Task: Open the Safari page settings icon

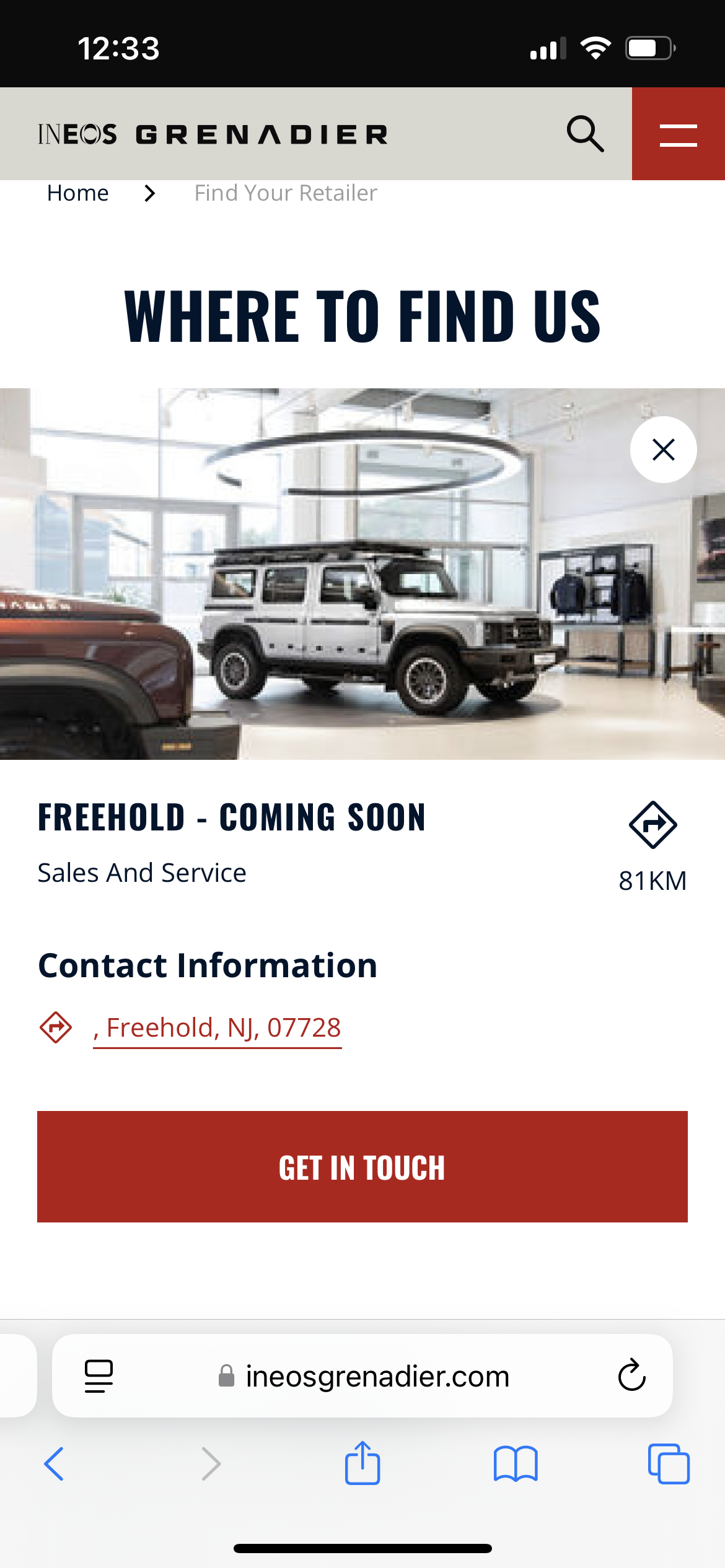Action: click(x=99, y=1376)
